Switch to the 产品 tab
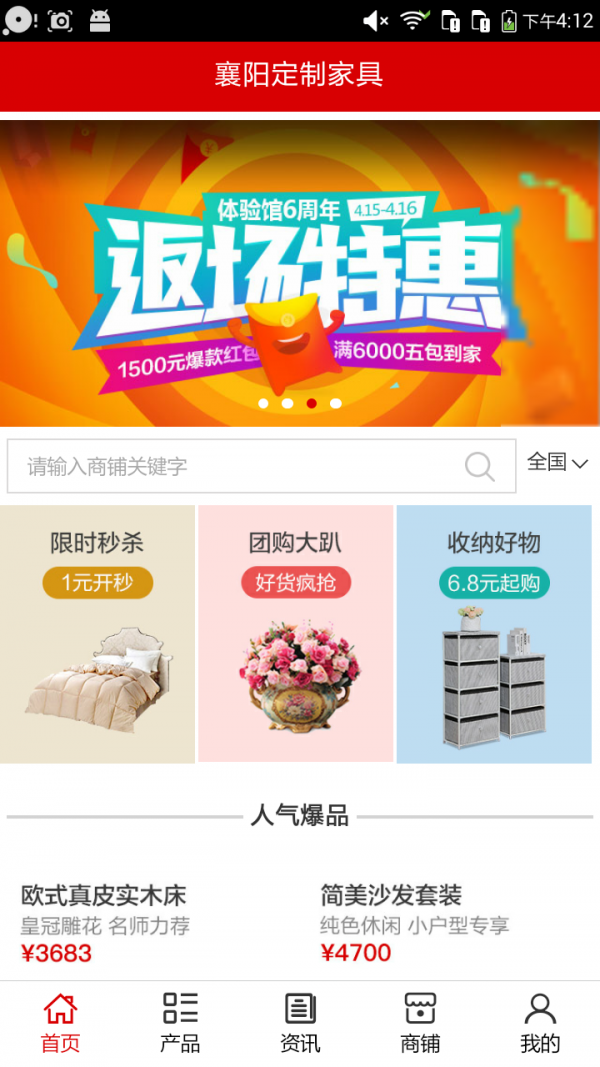 pyautogui.click(x=180, y=1023)
